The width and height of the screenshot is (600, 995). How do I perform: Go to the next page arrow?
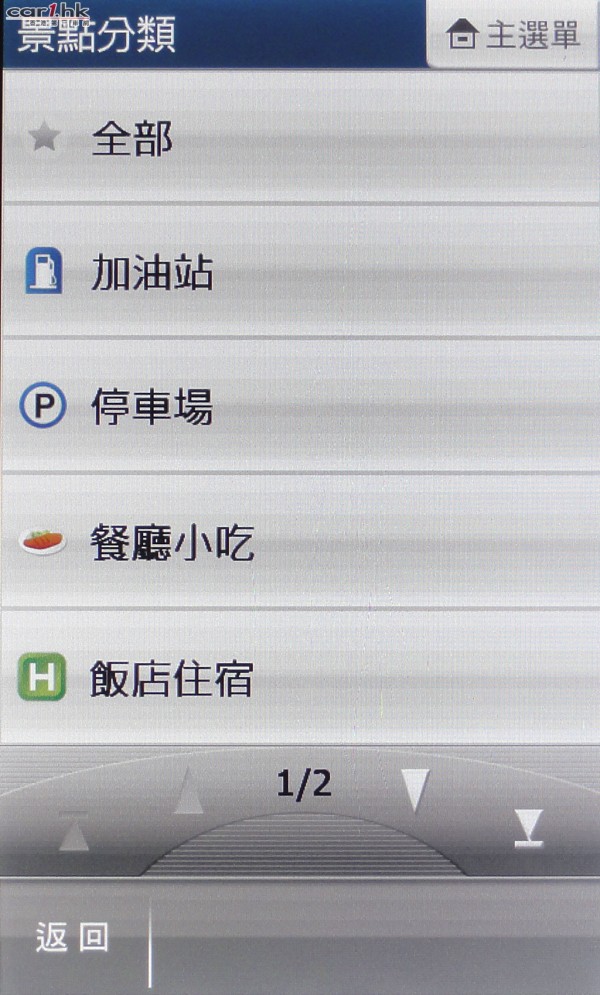pos(415,791)
